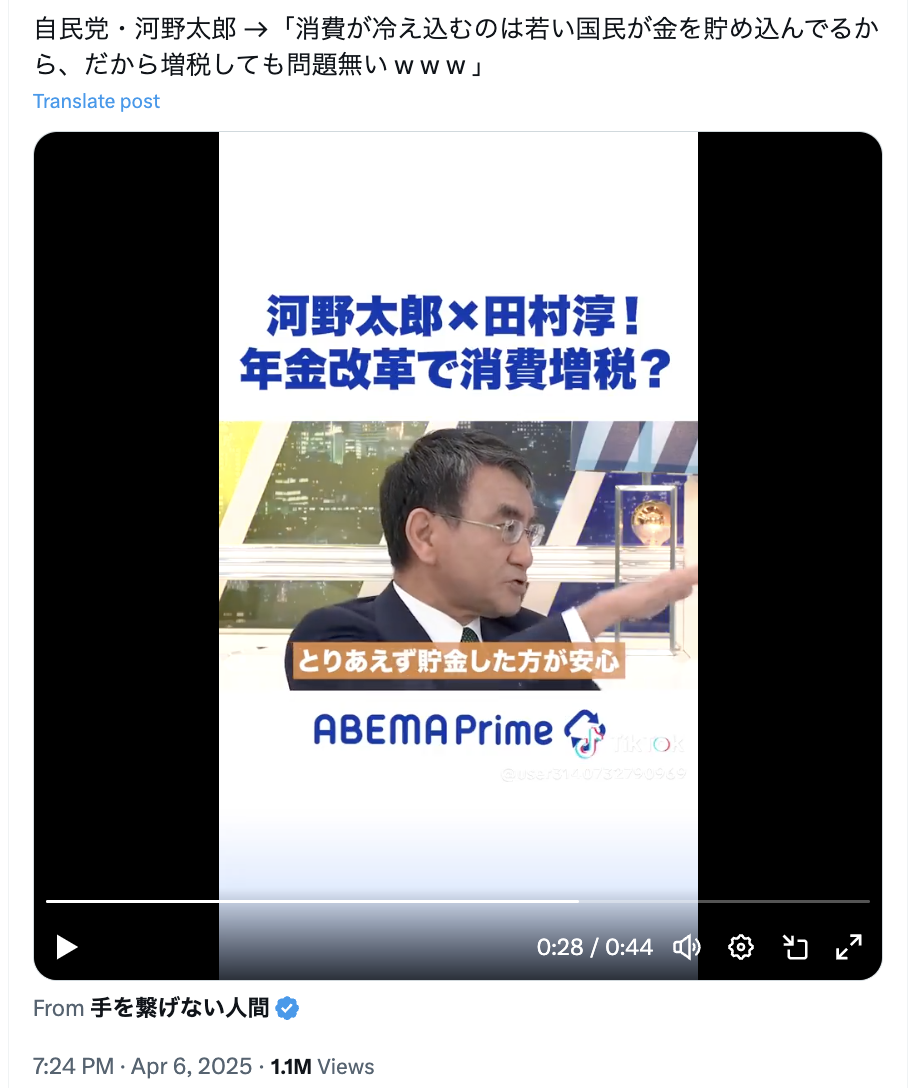Open video settings gear
The width and height of the screenshot is (908, 1088).
(x=740, y=946)
